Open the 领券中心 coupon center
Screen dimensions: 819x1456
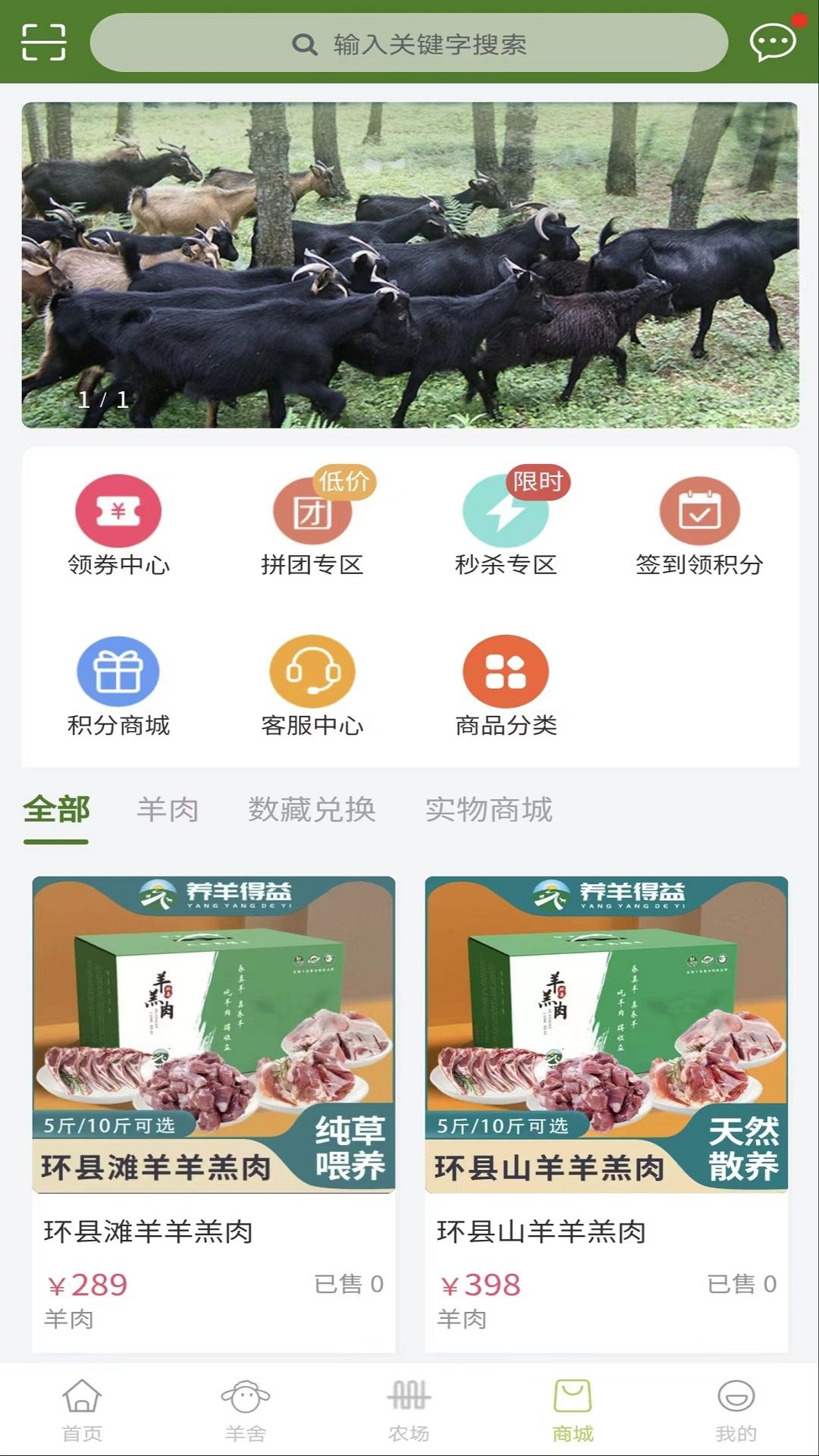(117, 523)
